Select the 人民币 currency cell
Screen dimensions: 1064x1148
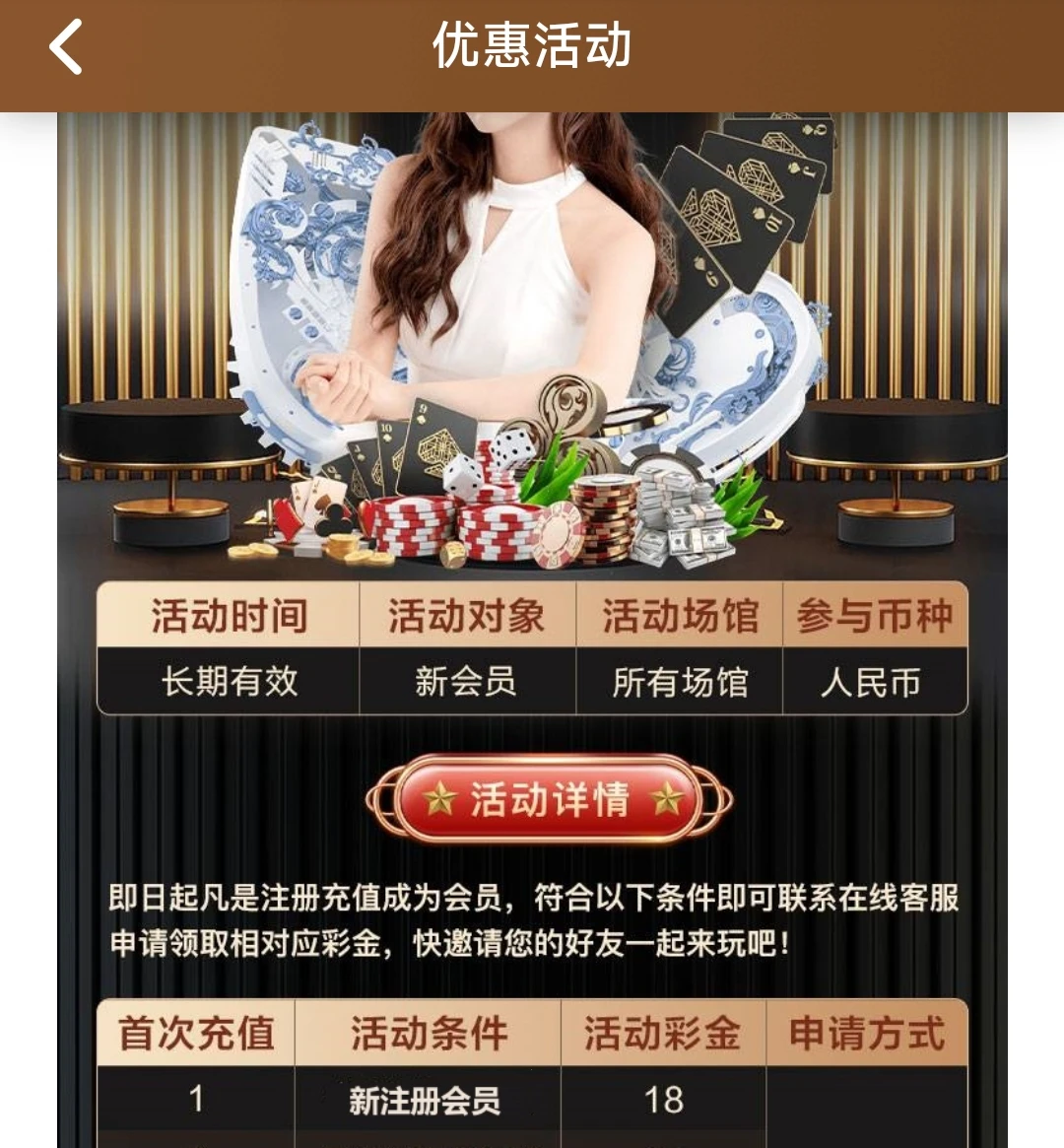pyautogui.click(x=875, y=682)
